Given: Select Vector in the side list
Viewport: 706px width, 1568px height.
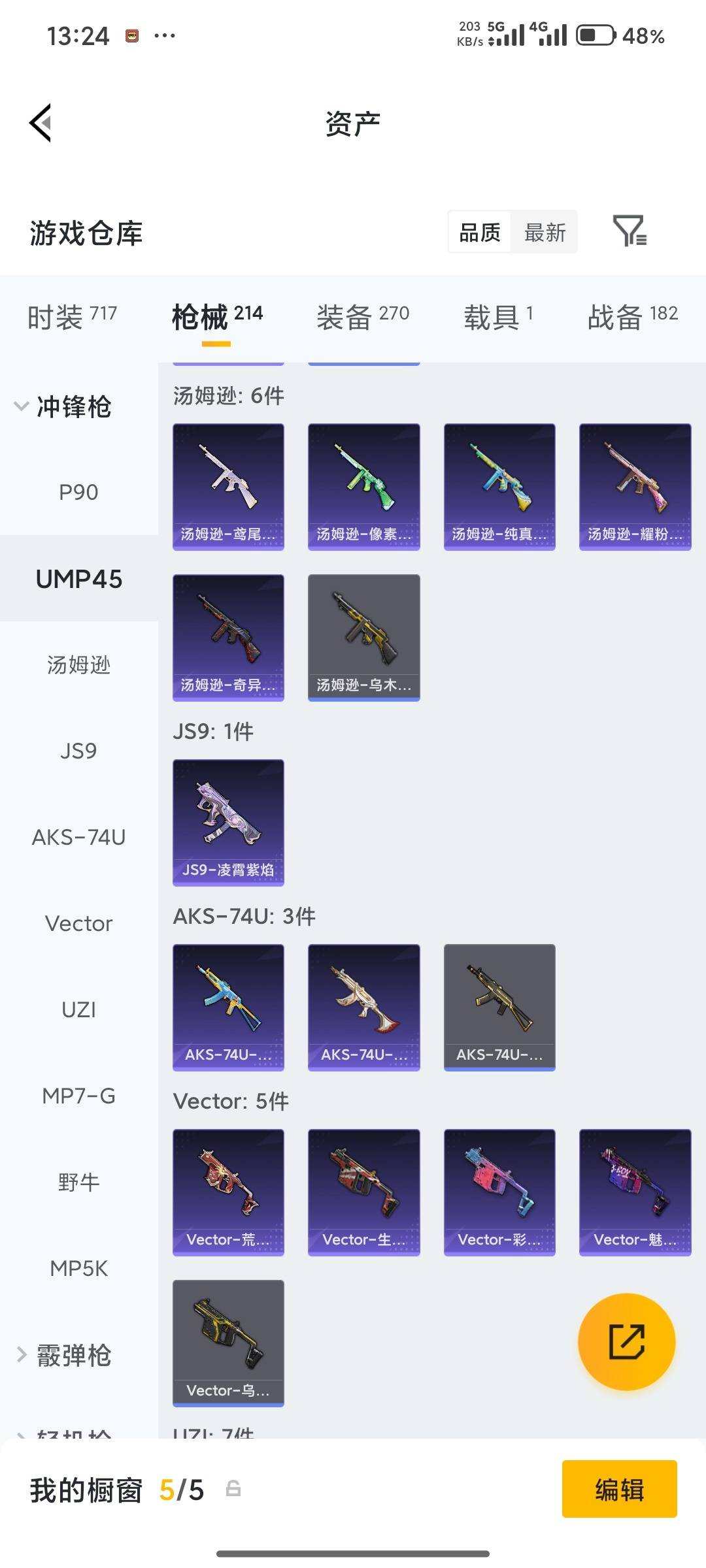Looking at the screenshot, I should pyautogui.click(x=78, y=923).
